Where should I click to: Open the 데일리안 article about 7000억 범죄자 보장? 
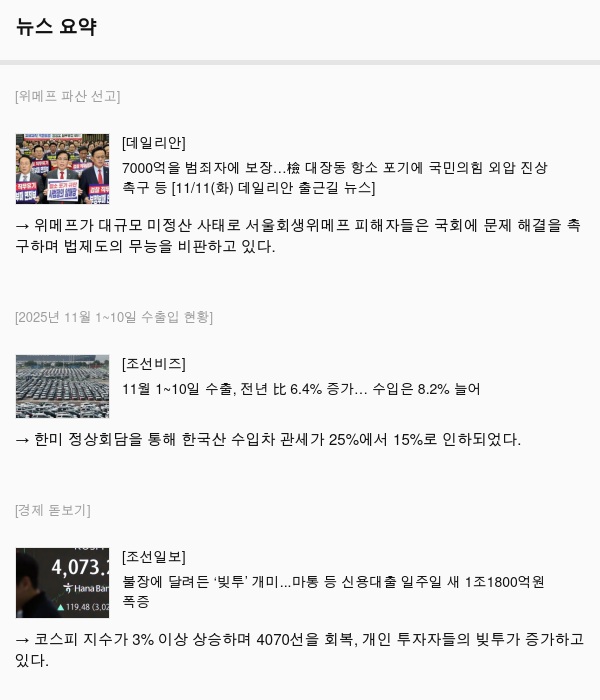coord(334,168)
